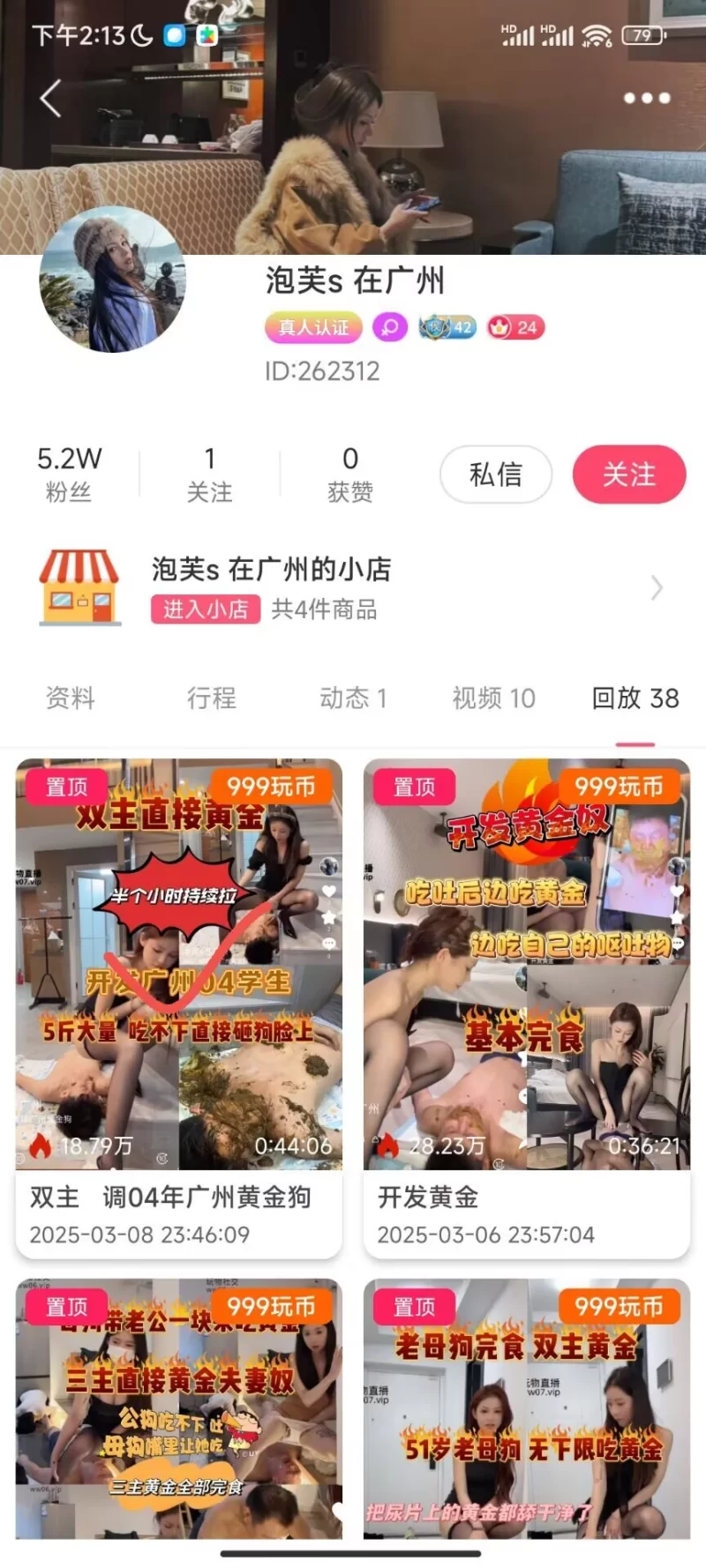The image size is (706, 1568).
Task: Switch to the 视频 10 tab
Action: tap(494, 698)
